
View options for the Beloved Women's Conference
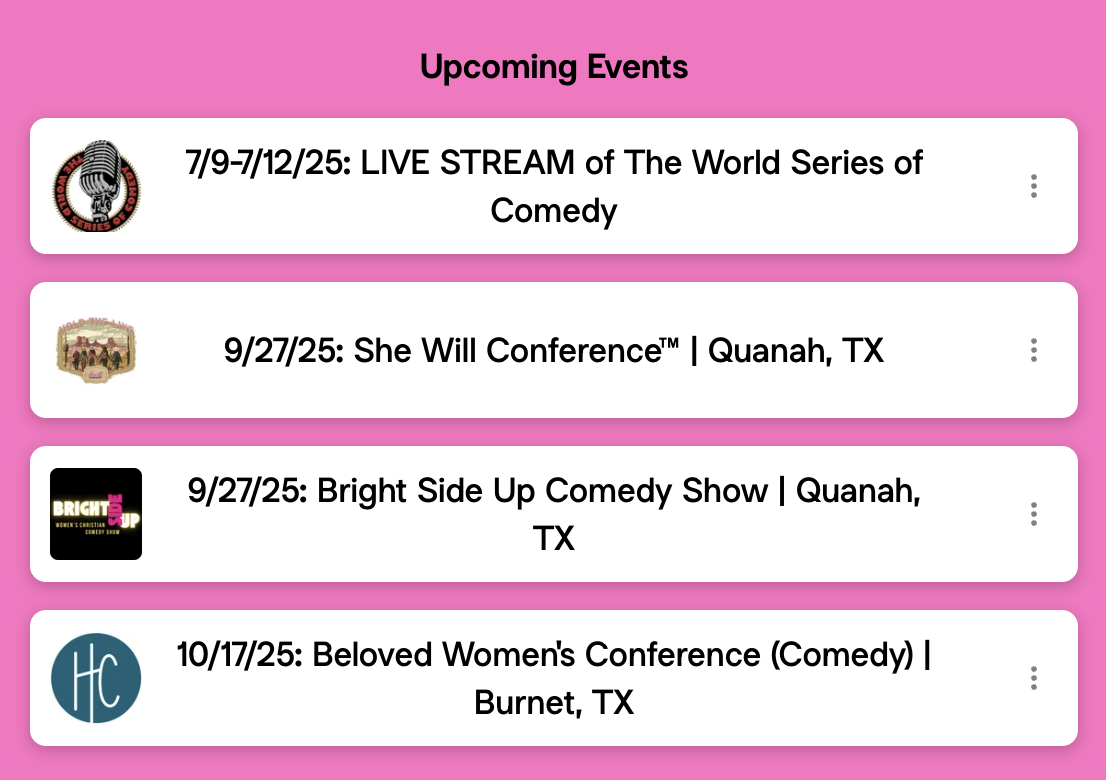1033,678
